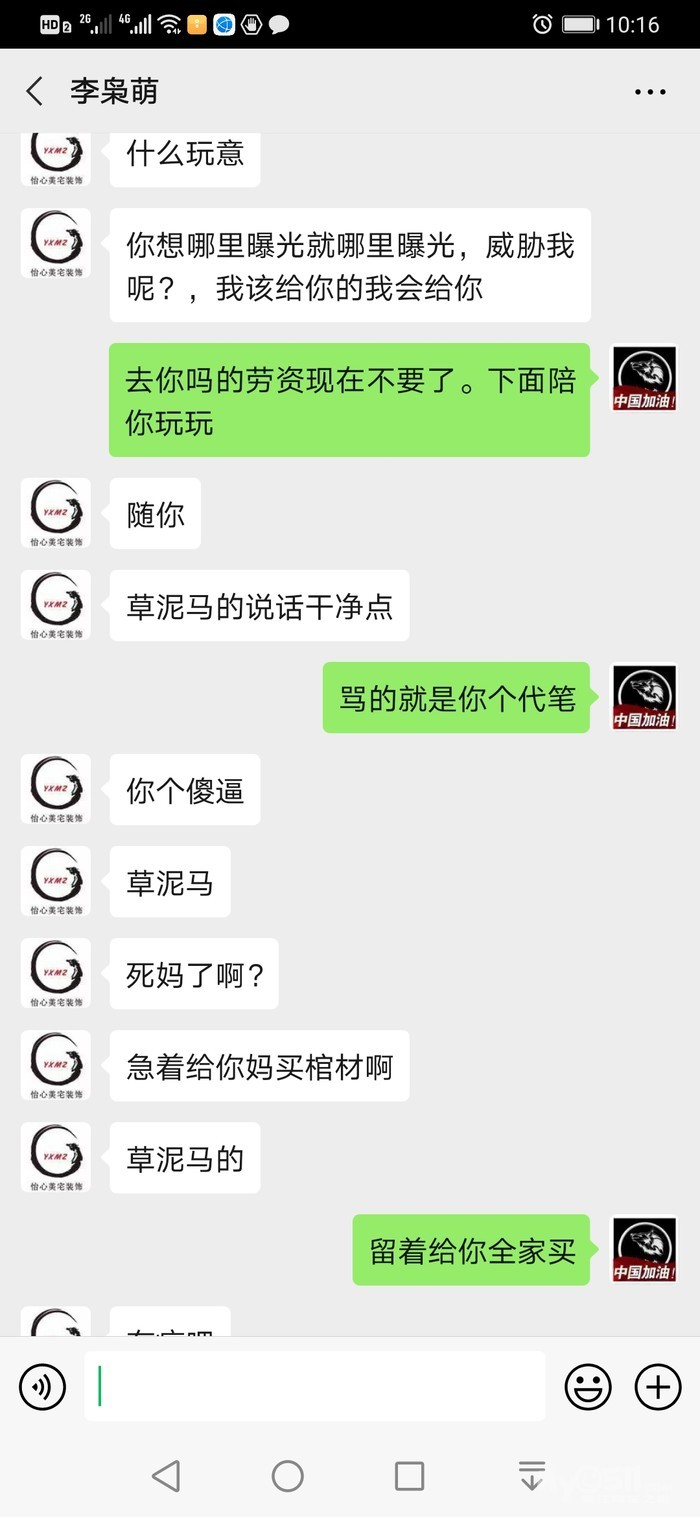The width and height of the screenshot is (700, 1517).
Task: Open the plus attachments panel
Action: tap(658, 1387)
